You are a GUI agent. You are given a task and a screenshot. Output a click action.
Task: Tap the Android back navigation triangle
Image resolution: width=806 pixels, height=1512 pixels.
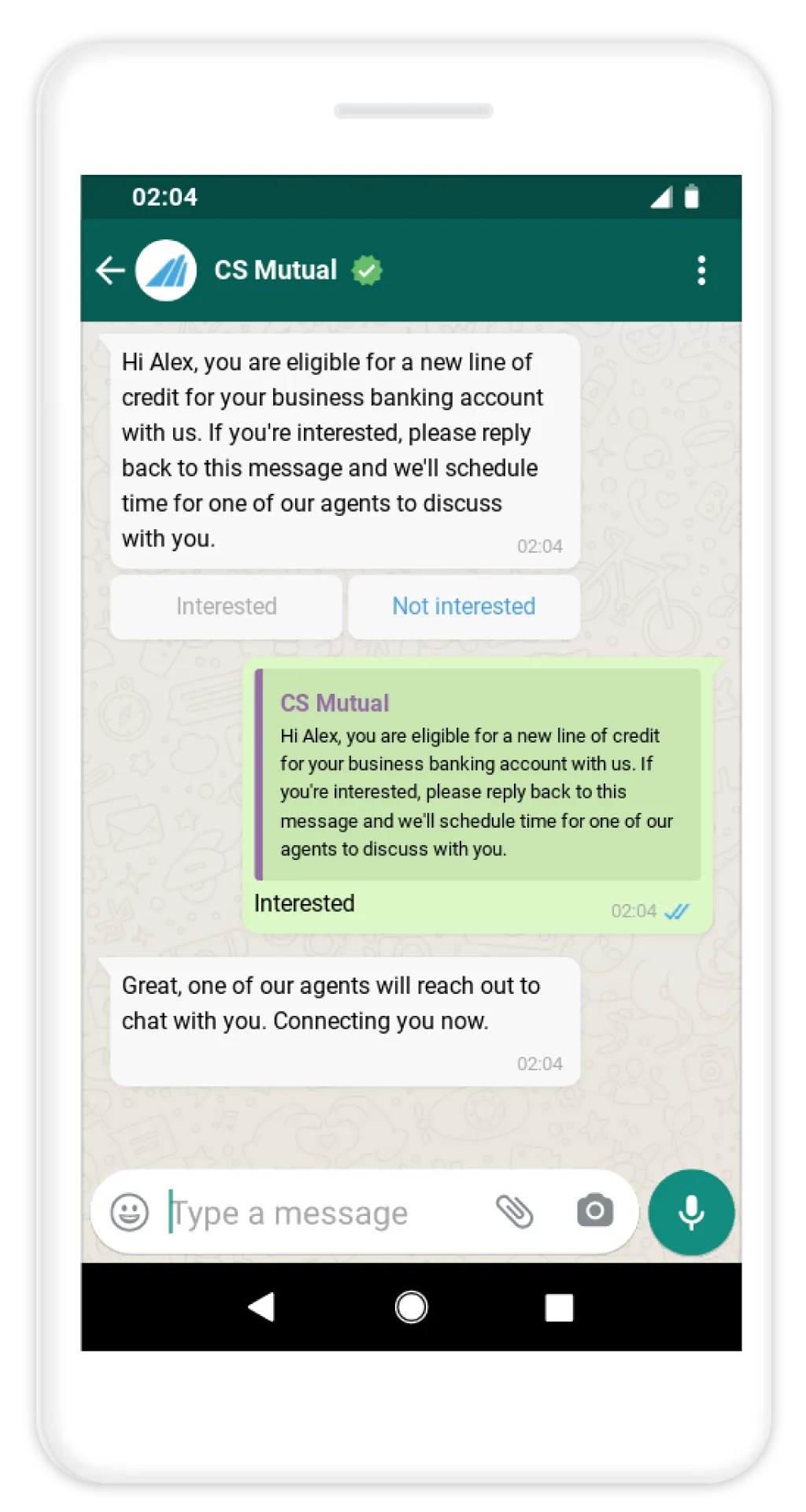(262, 1307)
